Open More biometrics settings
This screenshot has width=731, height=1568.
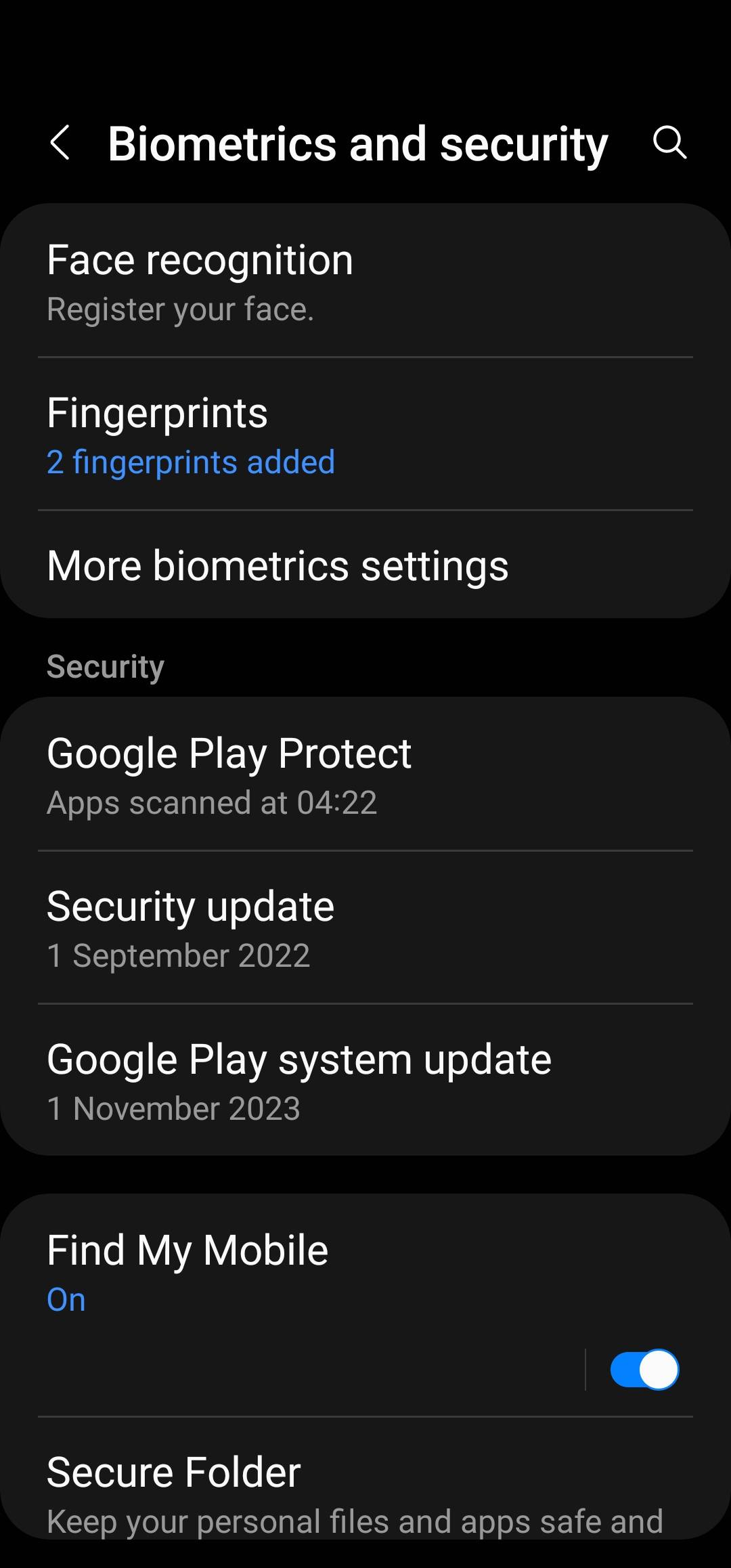278,567
